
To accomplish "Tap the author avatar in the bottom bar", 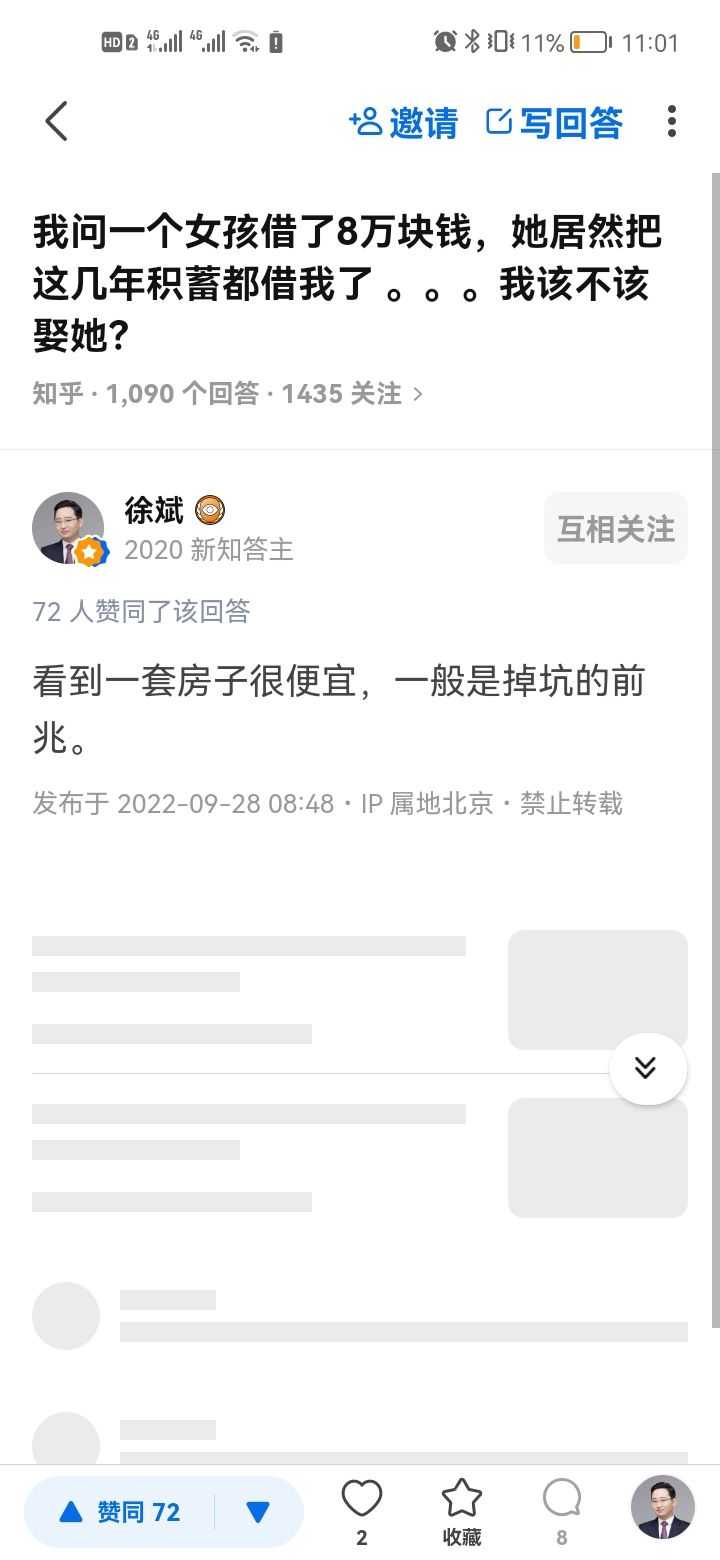I will point(662,1507).
